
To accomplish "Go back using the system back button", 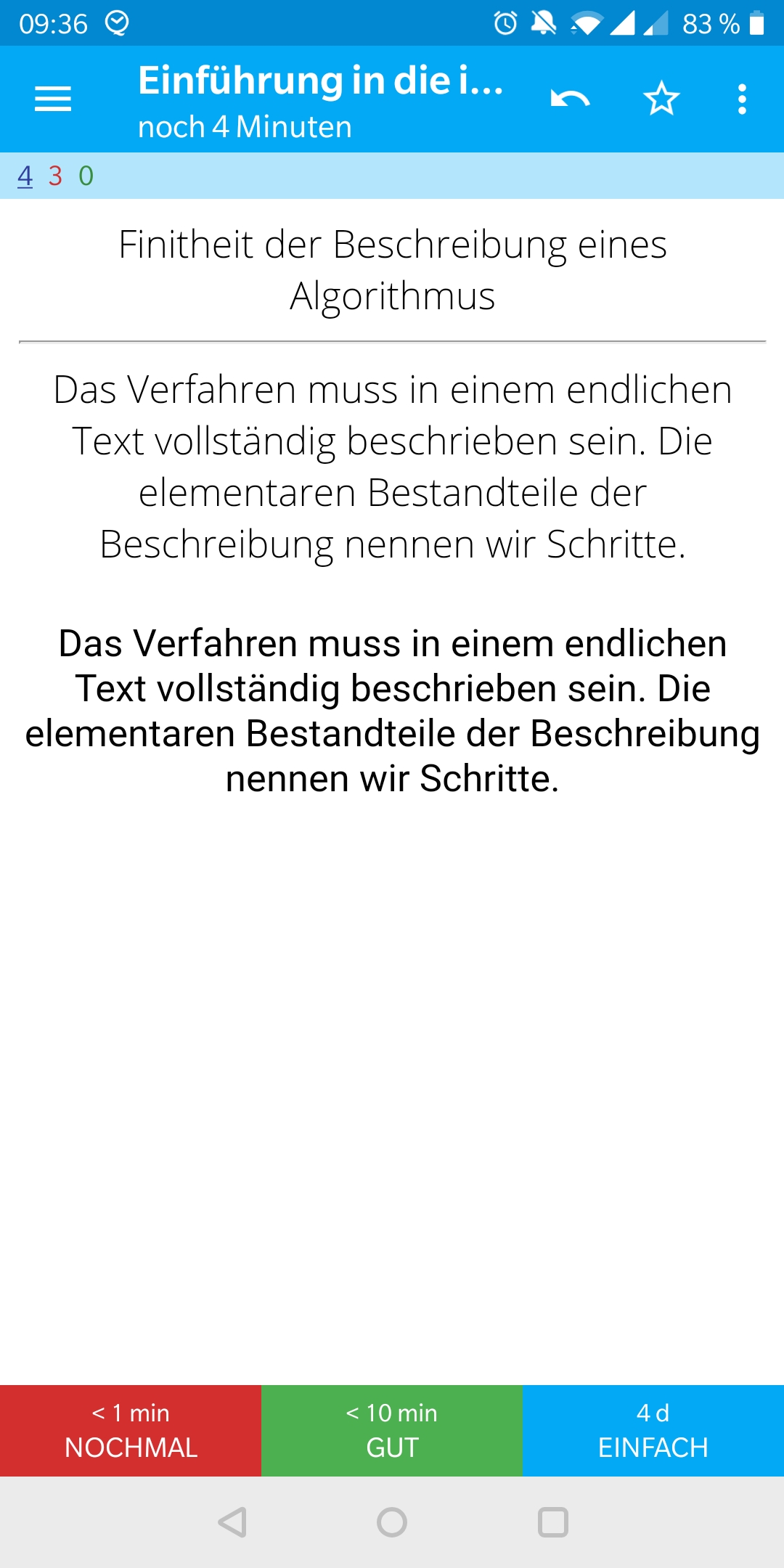I will click(232, 1522).
